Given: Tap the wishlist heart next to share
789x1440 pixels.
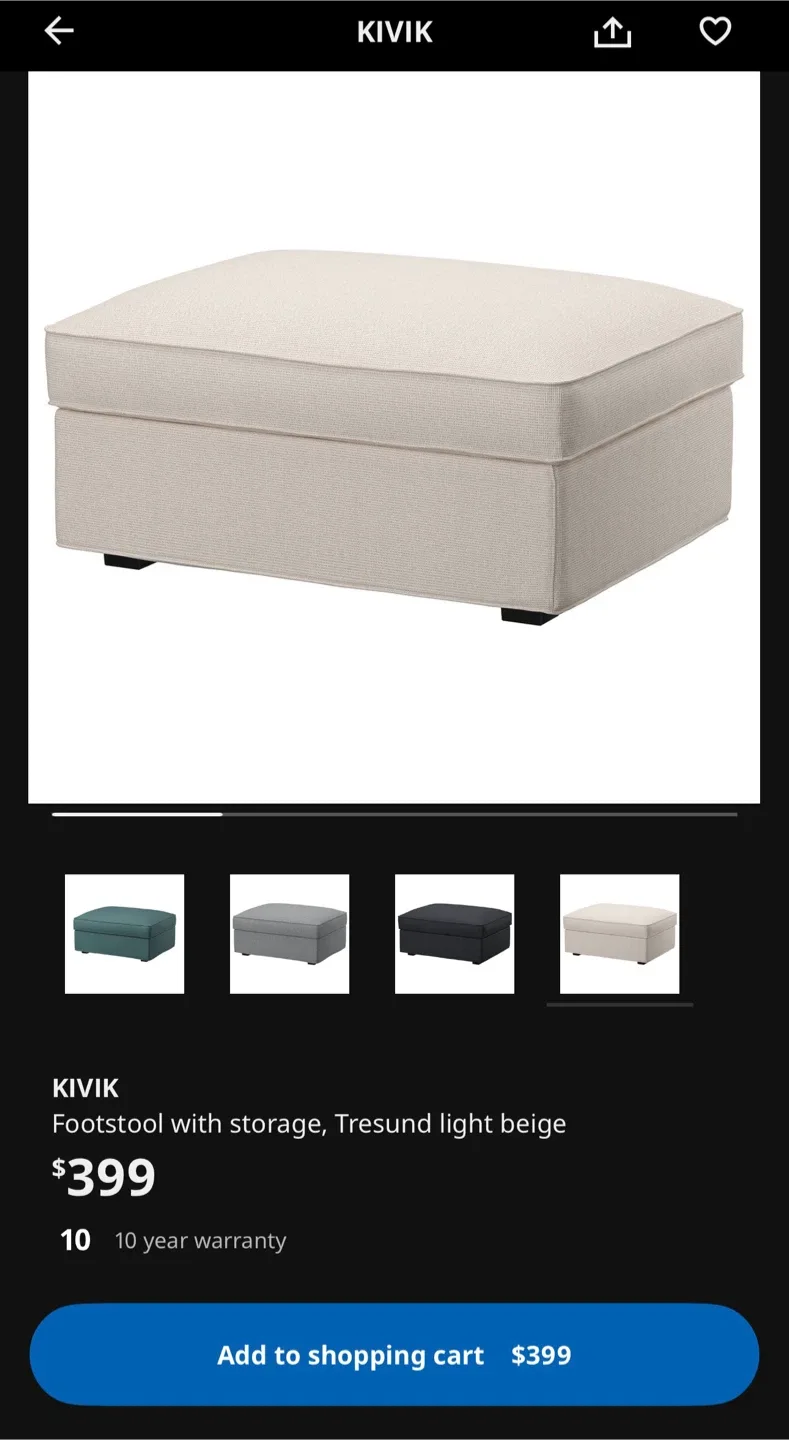Looking at the screenshot, I should 715,31.
